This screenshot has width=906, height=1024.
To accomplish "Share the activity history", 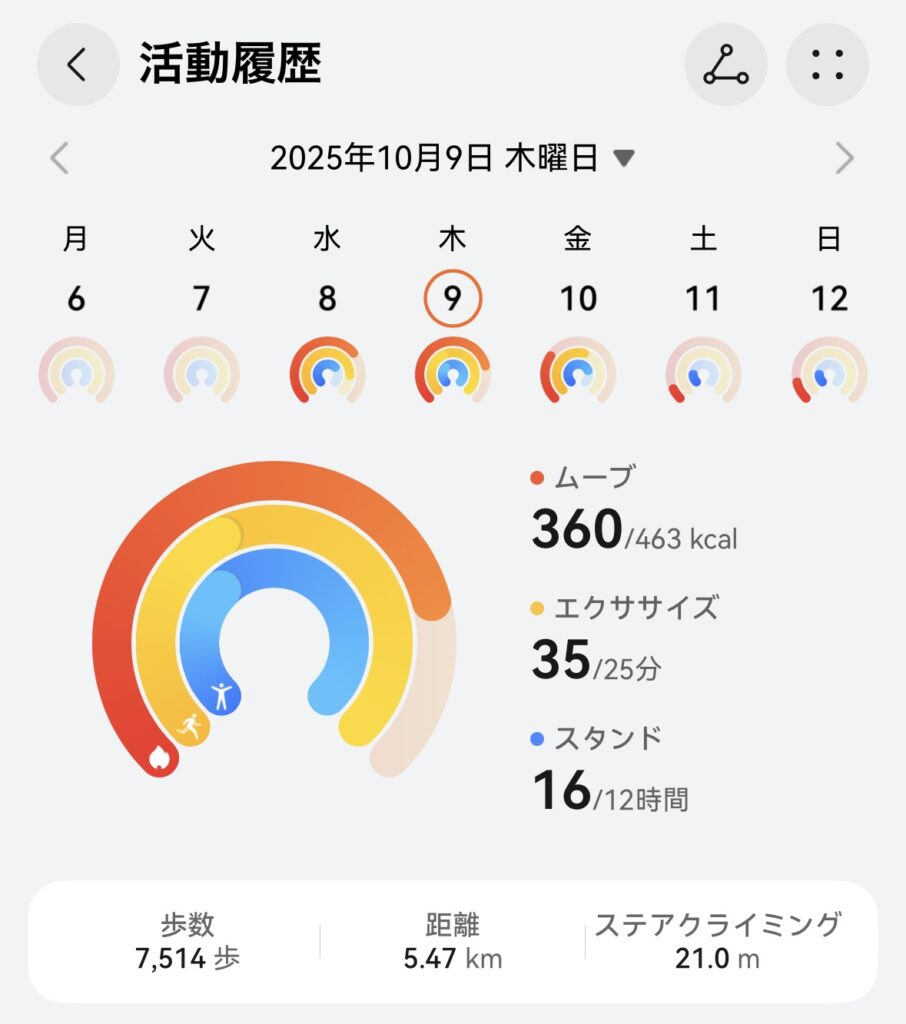I will (x=725, y=65).
